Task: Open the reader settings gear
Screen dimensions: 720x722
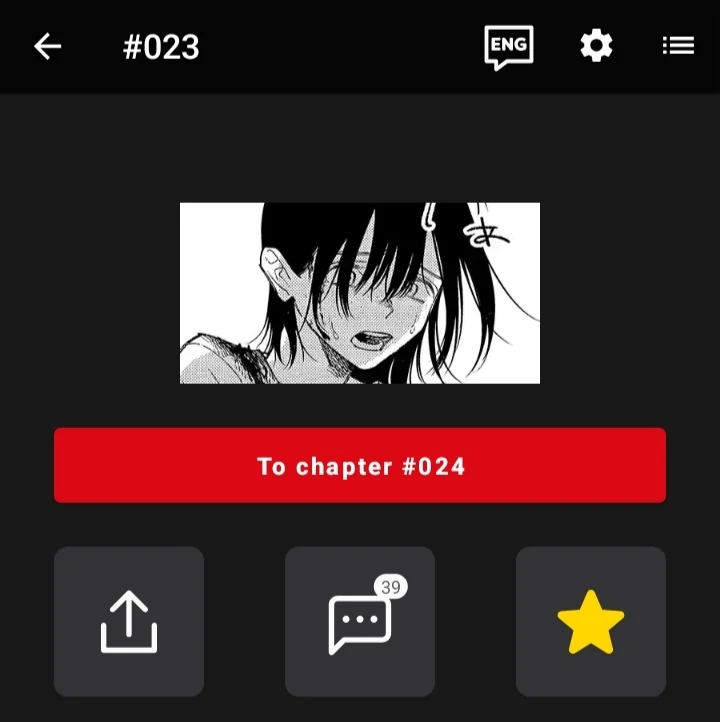Action: tap(596, 46)
